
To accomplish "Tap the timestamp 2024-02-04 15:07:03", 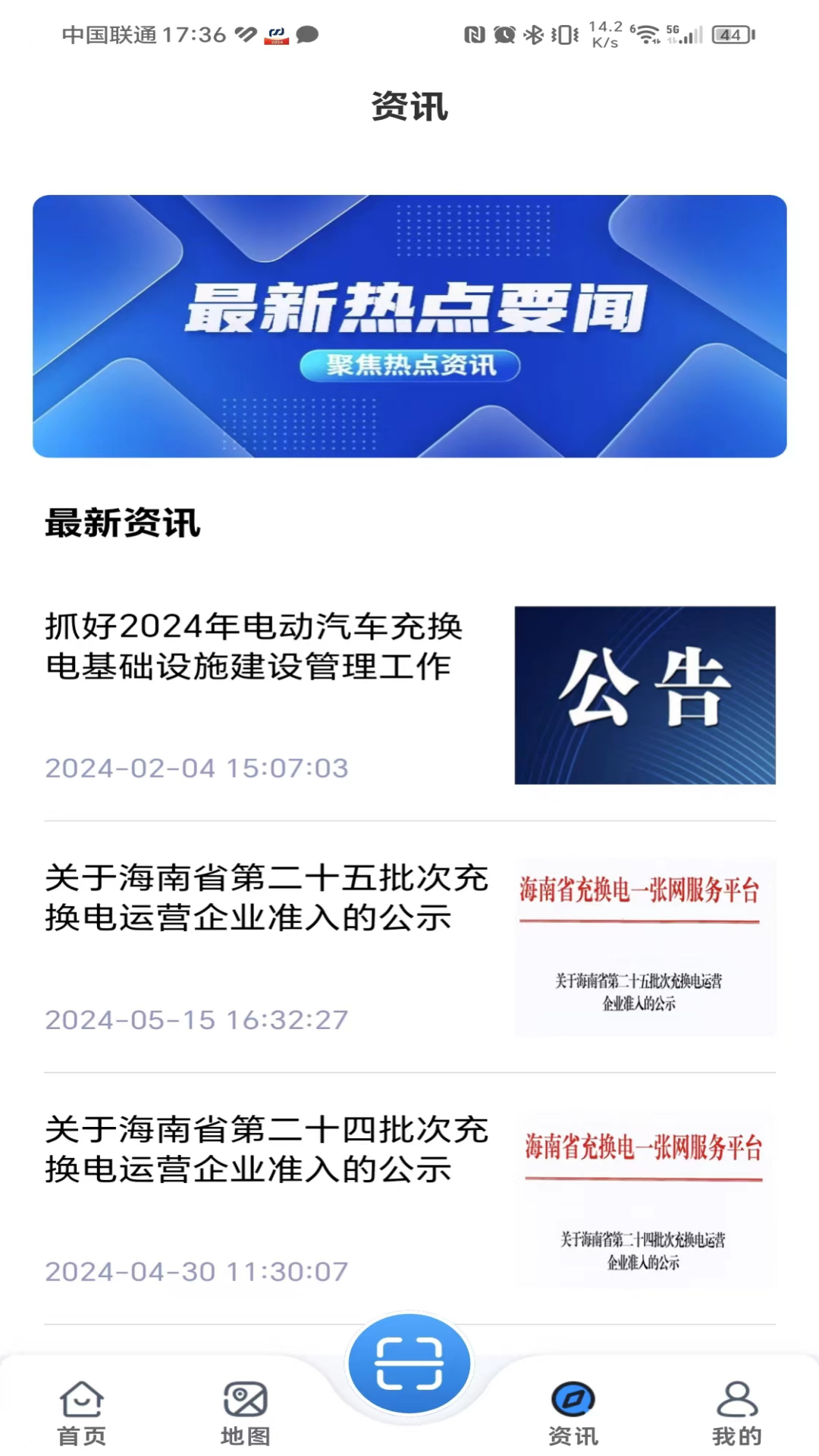I will tap(196, 767).
